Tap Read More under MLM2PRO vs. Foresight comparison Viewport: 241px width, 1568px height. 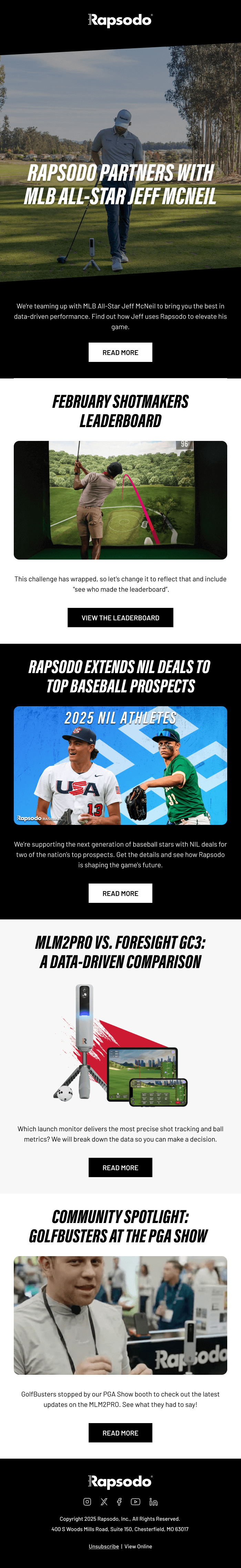click(x=120, y=1167)
